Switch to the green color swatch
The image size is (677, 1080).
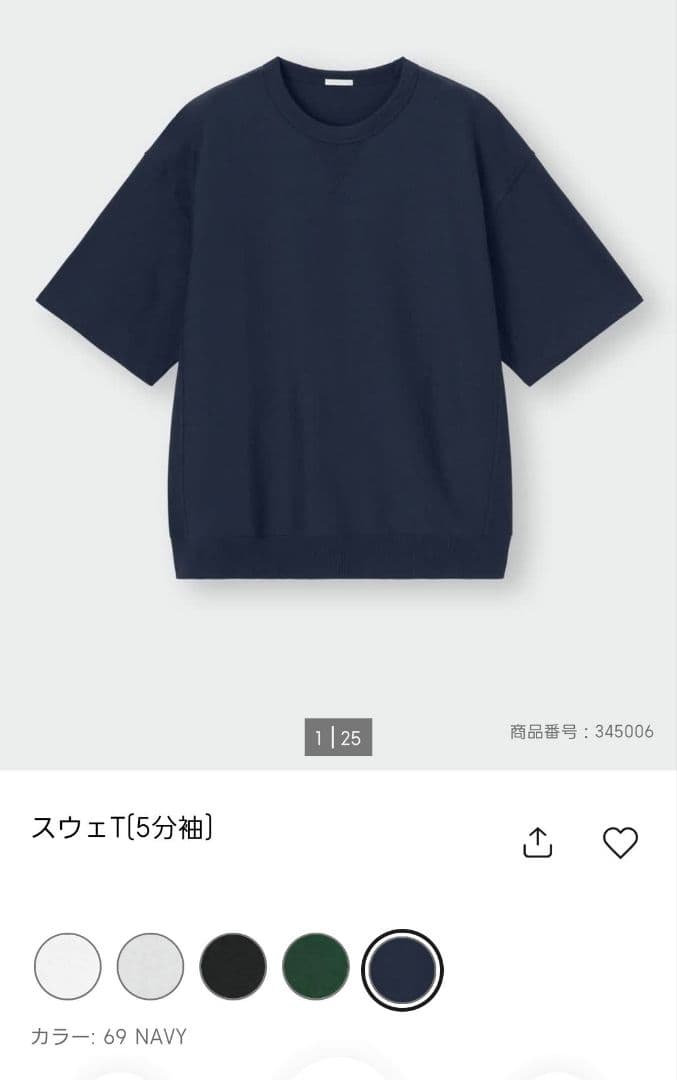coord(316,967)
